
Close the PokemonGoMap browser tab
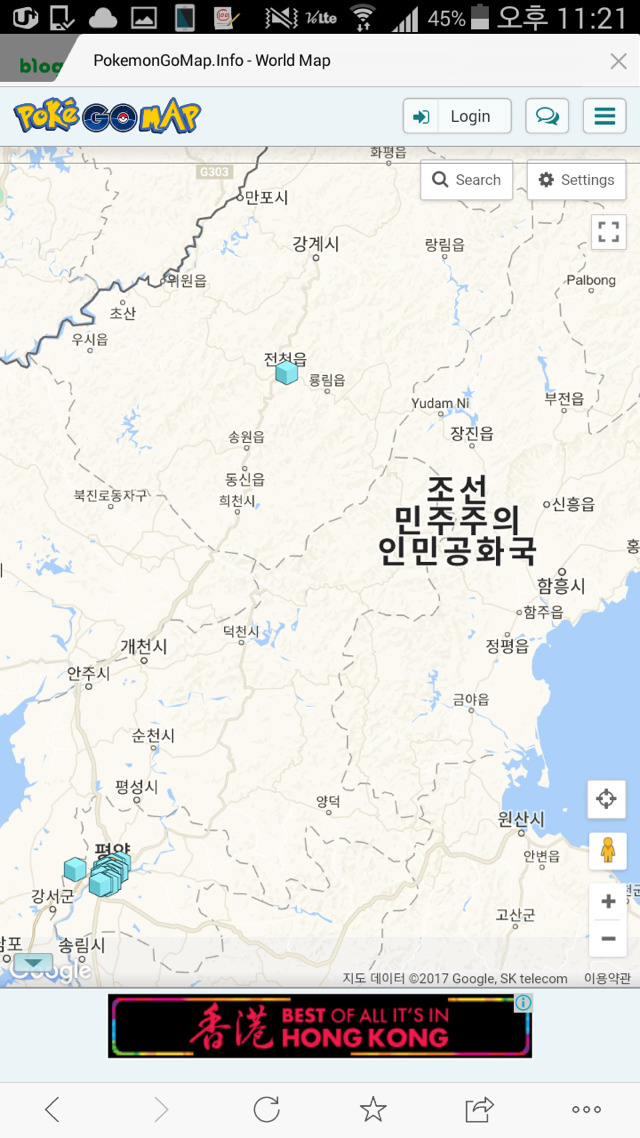click(618, 61)
